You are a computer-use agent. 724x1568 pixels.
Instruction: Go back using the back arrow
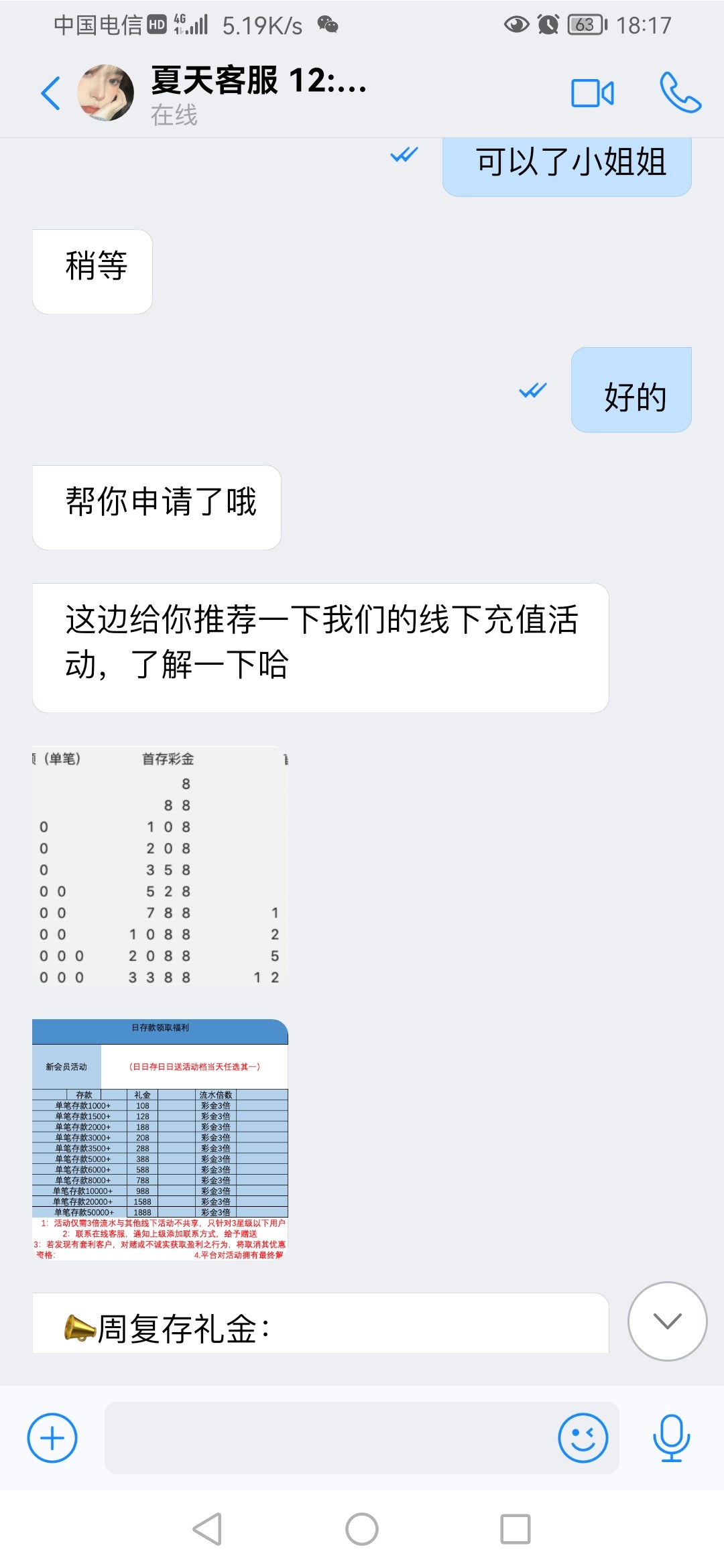pyautogui.click(x=50, y=92)
